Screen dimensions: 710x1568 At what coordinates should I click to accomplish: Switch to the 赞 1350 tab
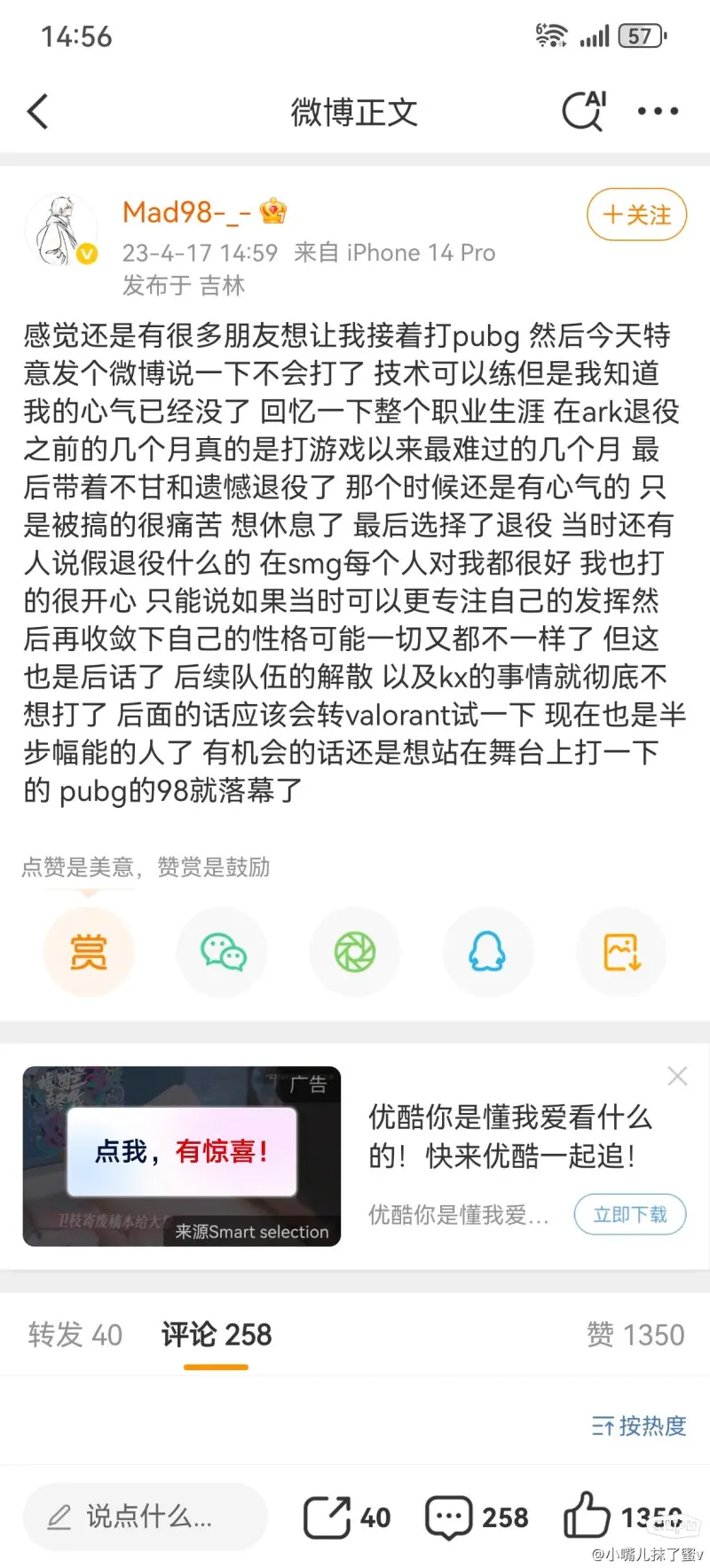(635, 1335)
